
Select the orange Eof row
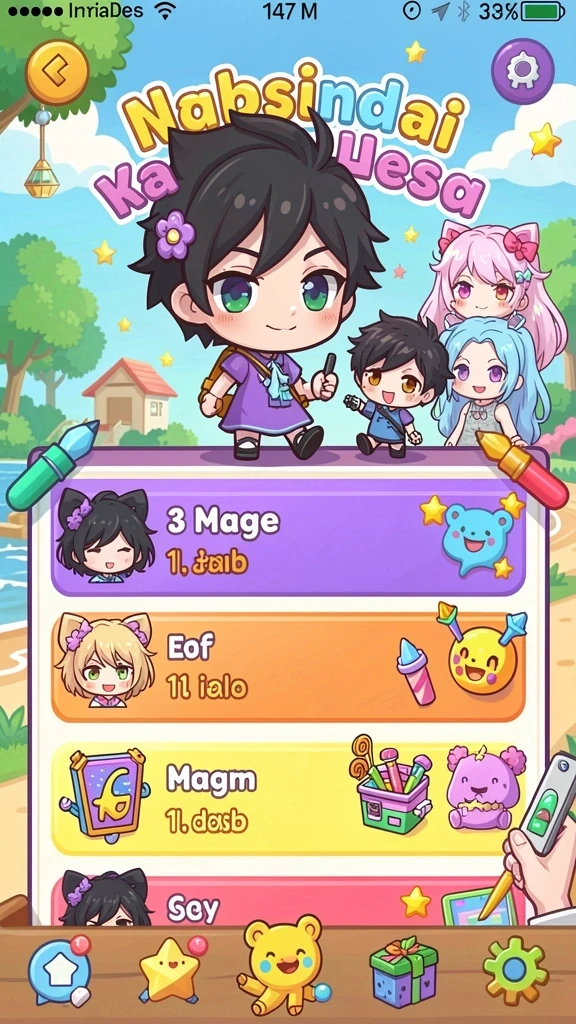coord(289,666)
